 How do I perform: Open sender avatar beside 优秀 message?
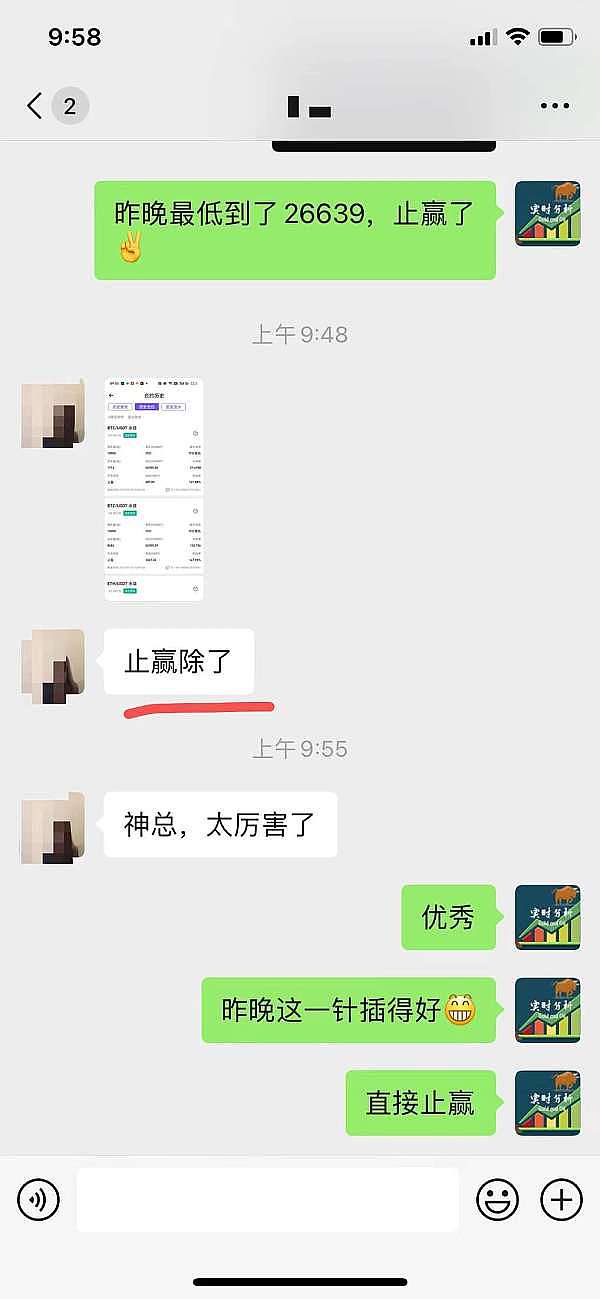point(547,917)
